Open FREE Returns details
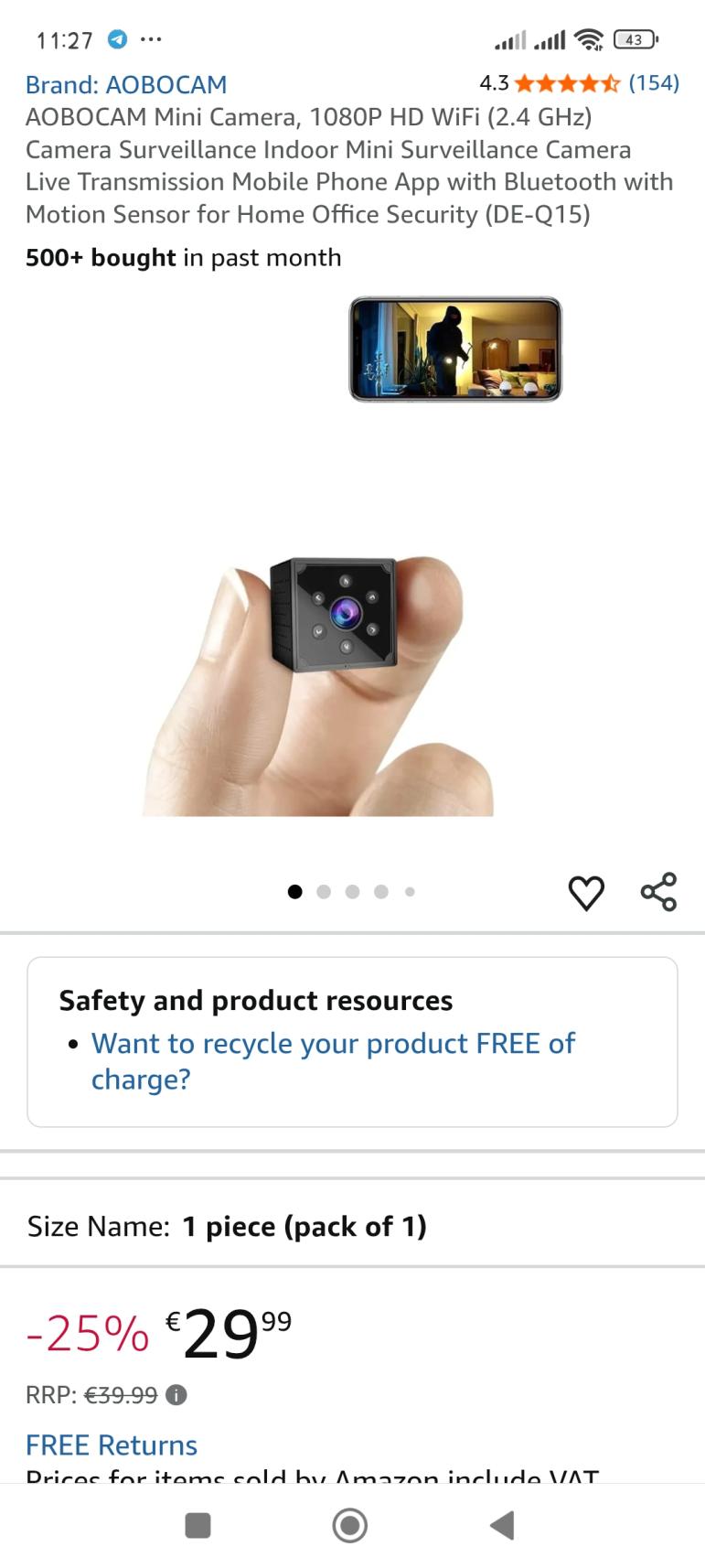 112,1444
